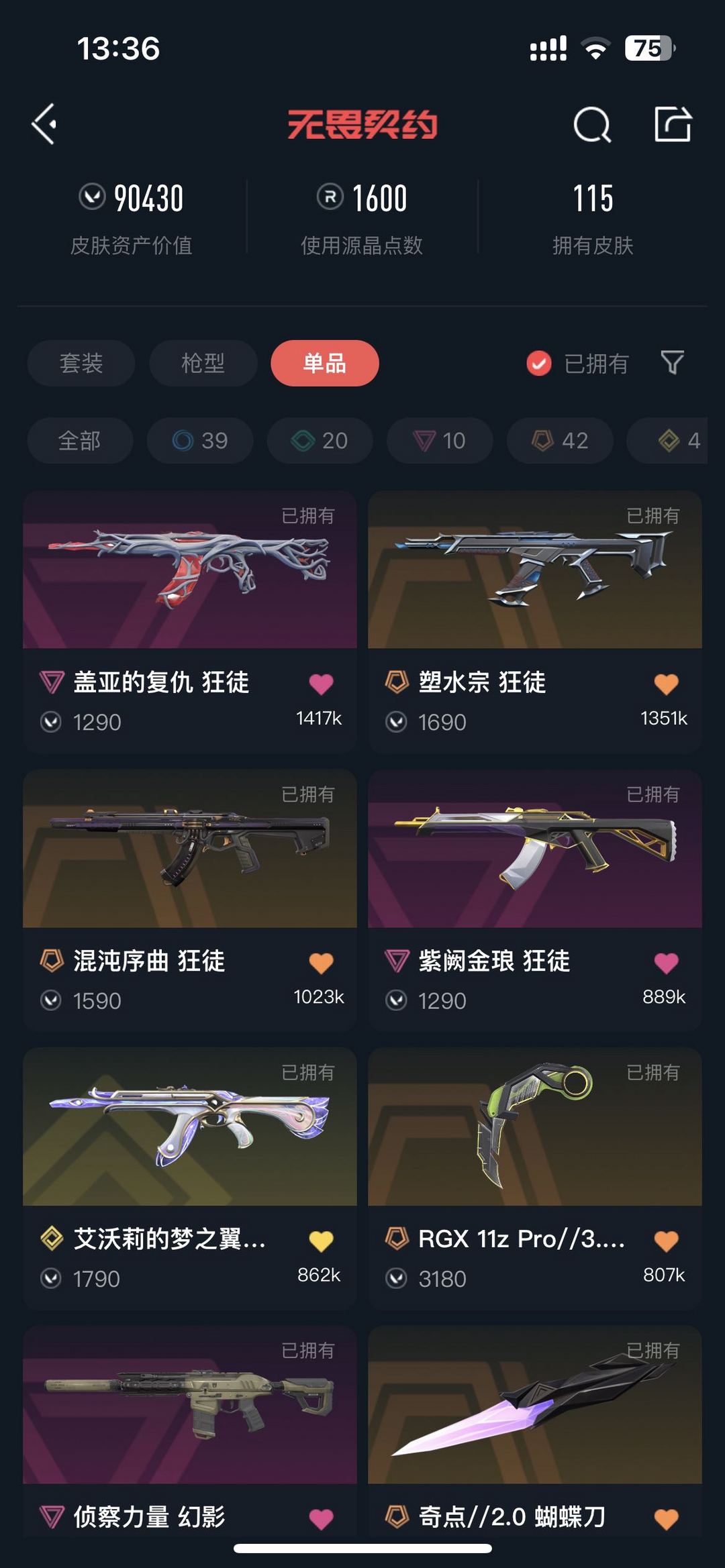Filter by the tier chip showing 10
The width and height of the screenshot is (725, 1568).
click(440, 440)
